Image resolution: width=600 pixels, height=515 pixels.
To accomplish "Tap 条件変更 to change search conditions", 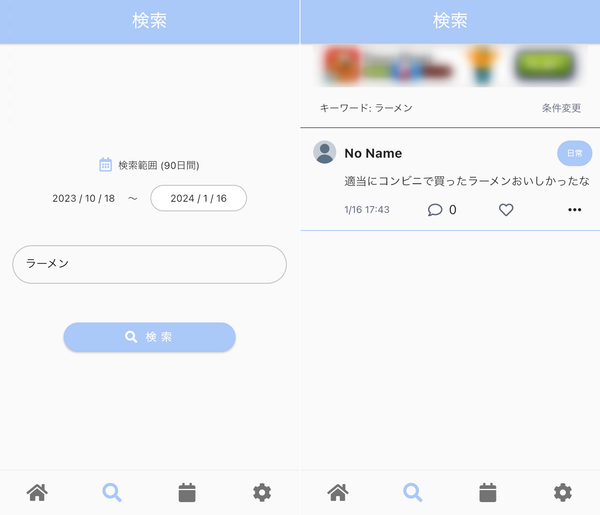I will tap(561, 108).
